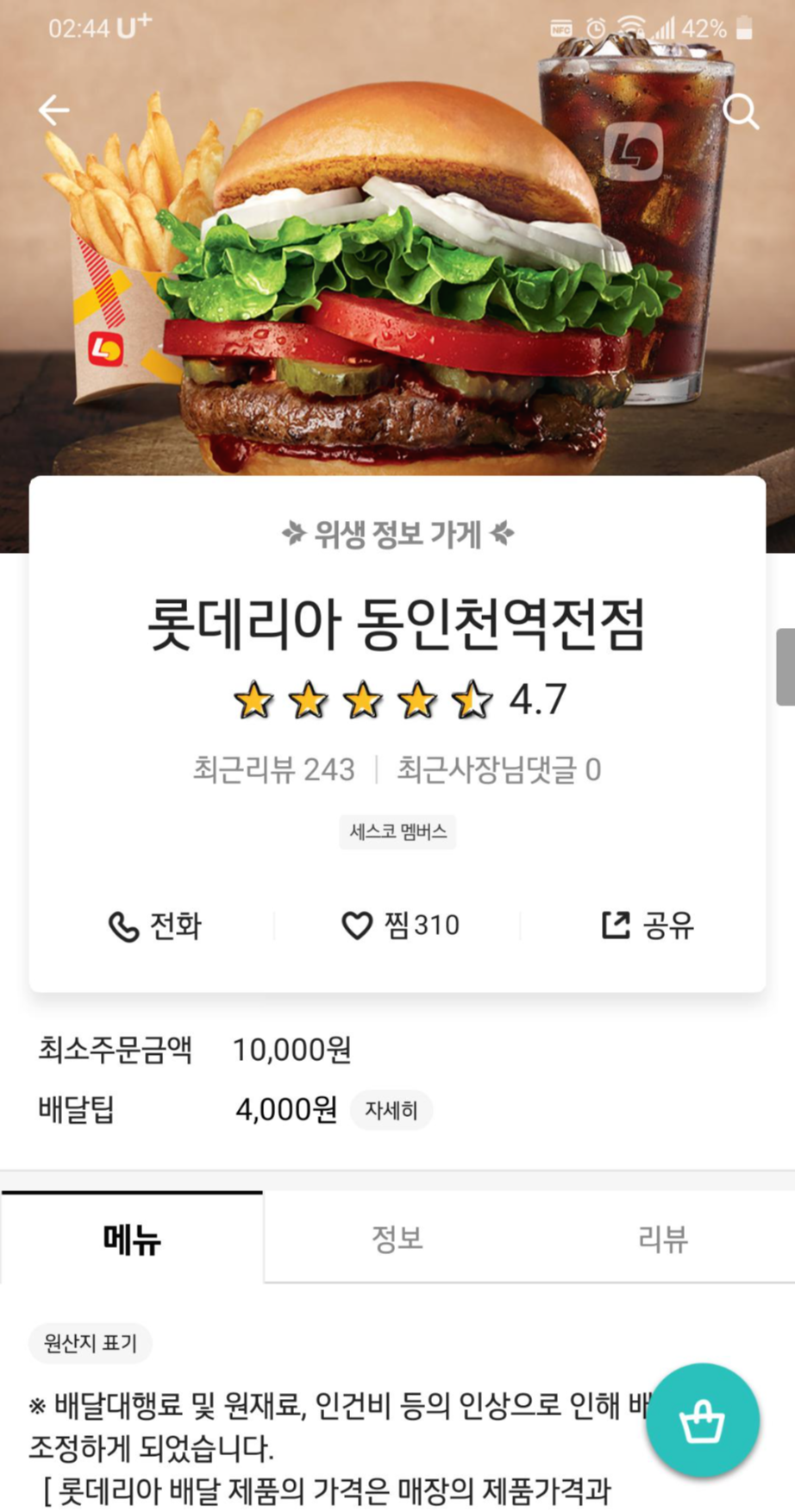Open the floating cart basket button
795x1512 pixels.
click(702, 1421)
